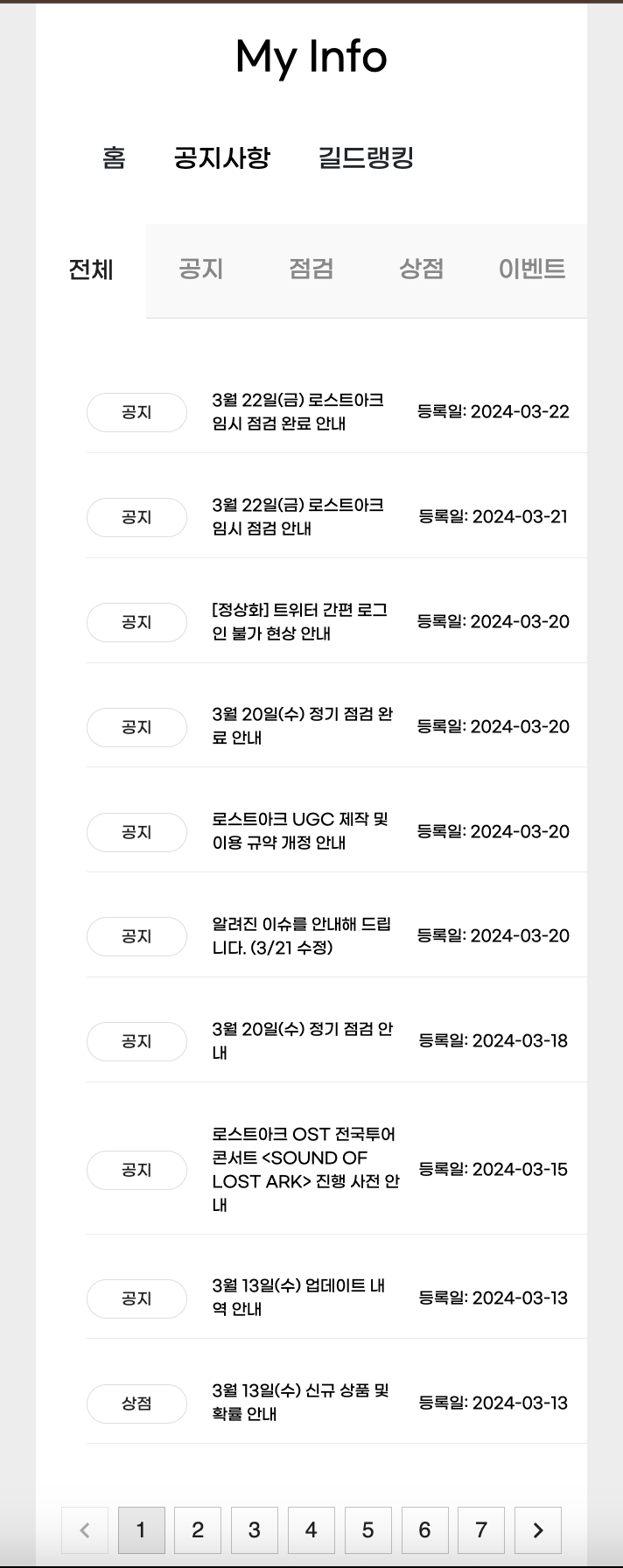Jump to page 5 of notices

(367, 1530)
